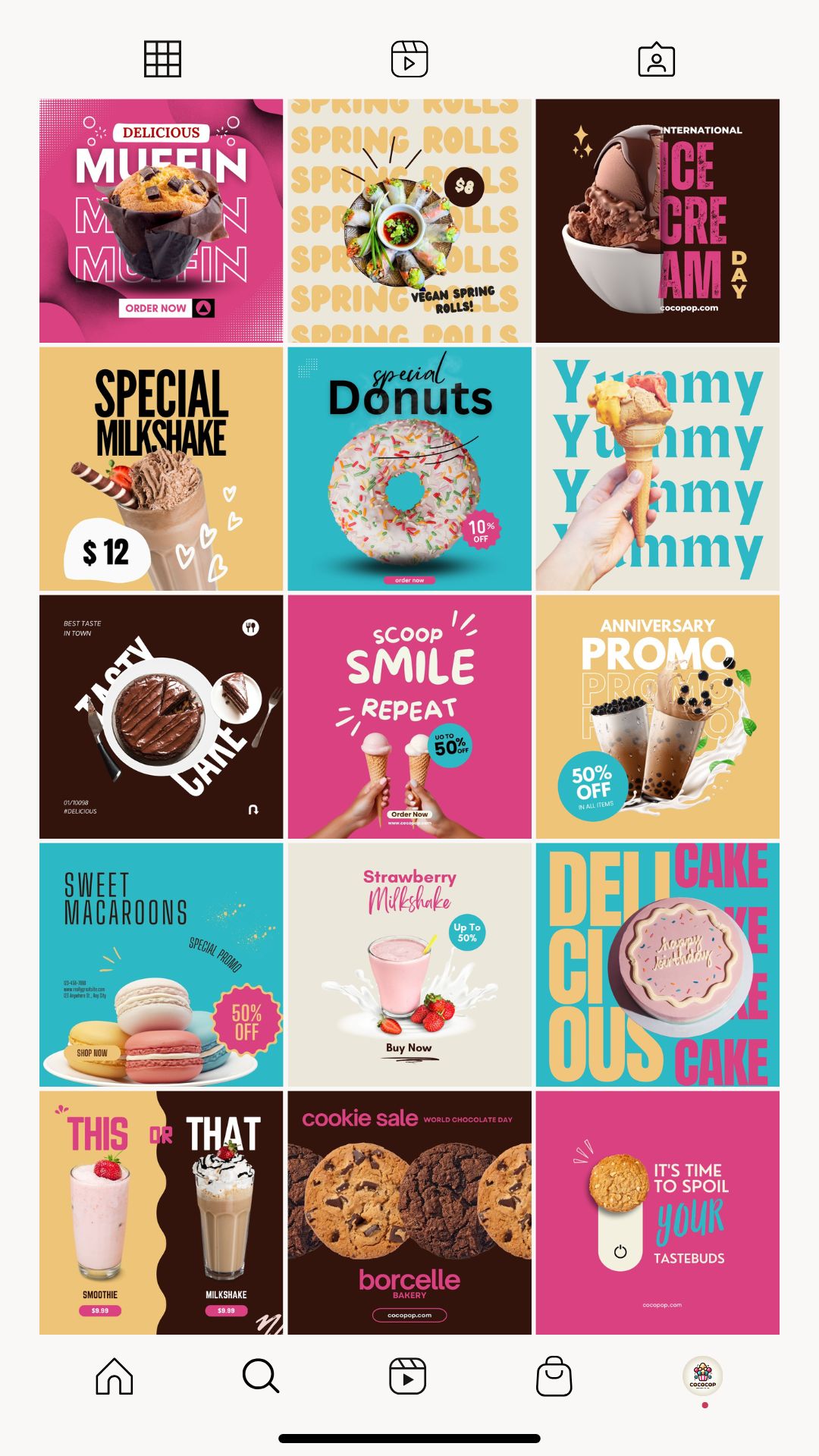The width and height of the screenshot is (819, 1456).
Task: Open the Yummy ice cream cone post
Action: 657,469
